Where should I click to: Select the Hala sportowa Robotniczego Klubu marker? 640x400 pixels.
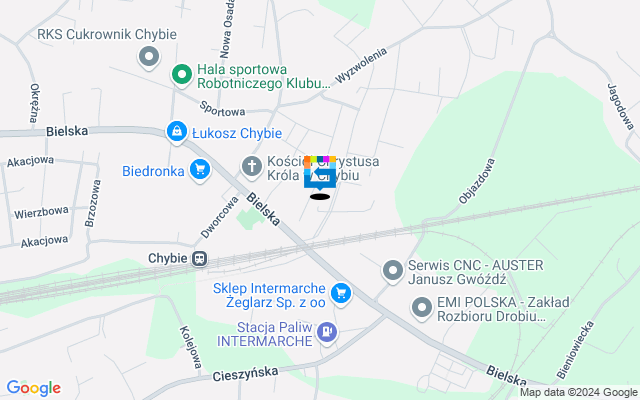[x=182, y=74]
